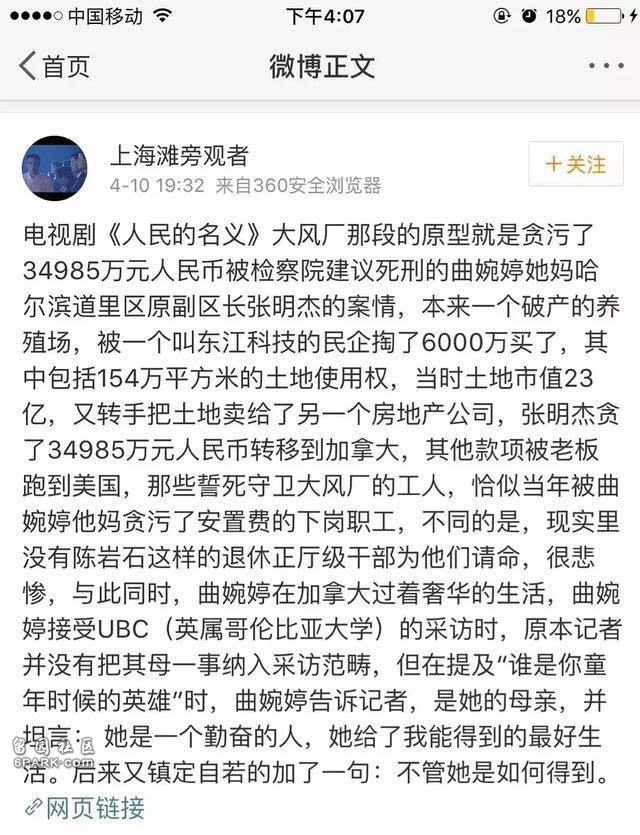Screen dimensions: 640x835
Task: Open the three-dot overflow menu
Action: 605,67
